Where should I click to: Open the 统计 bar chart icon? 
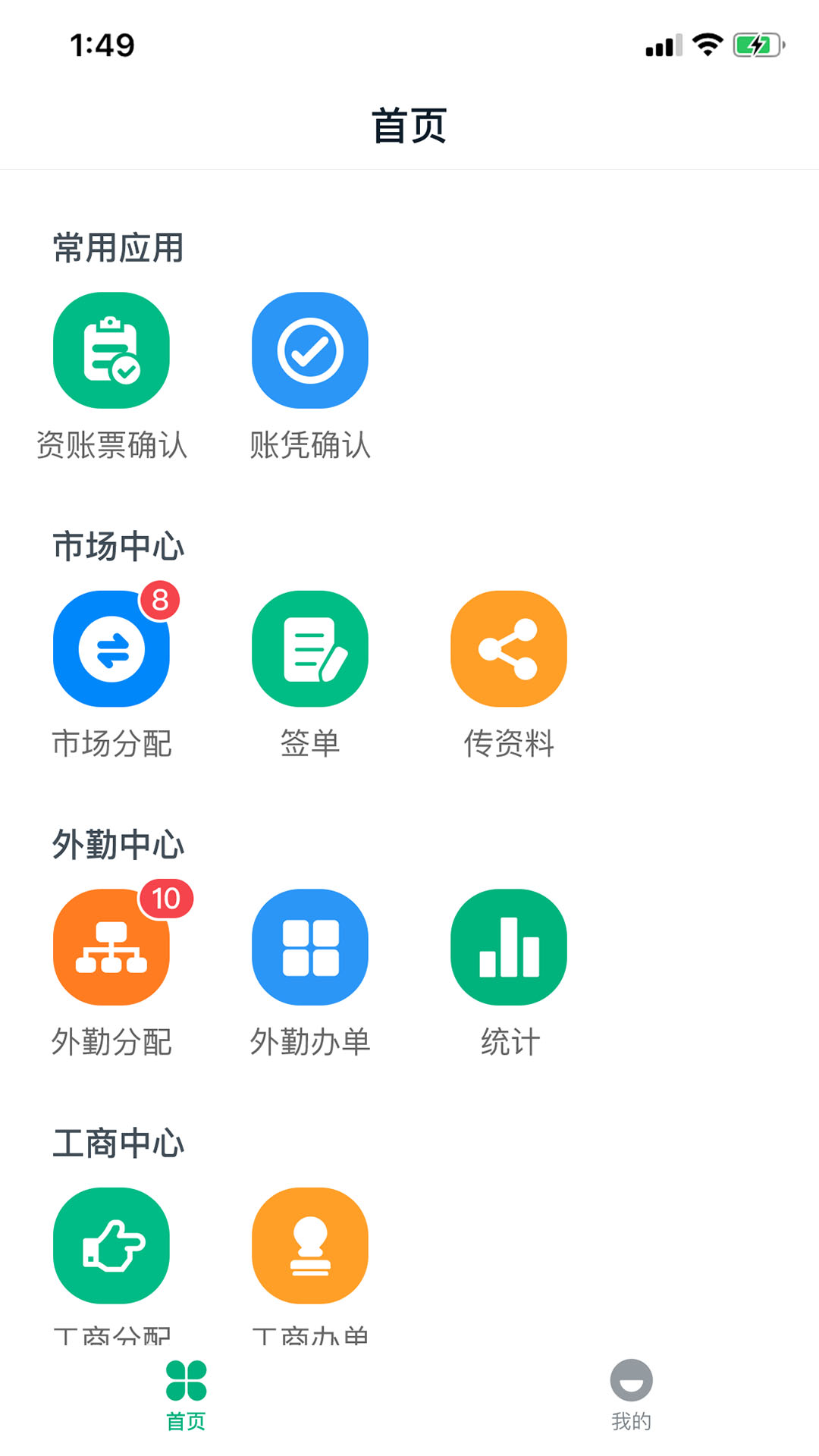point(508,946)
